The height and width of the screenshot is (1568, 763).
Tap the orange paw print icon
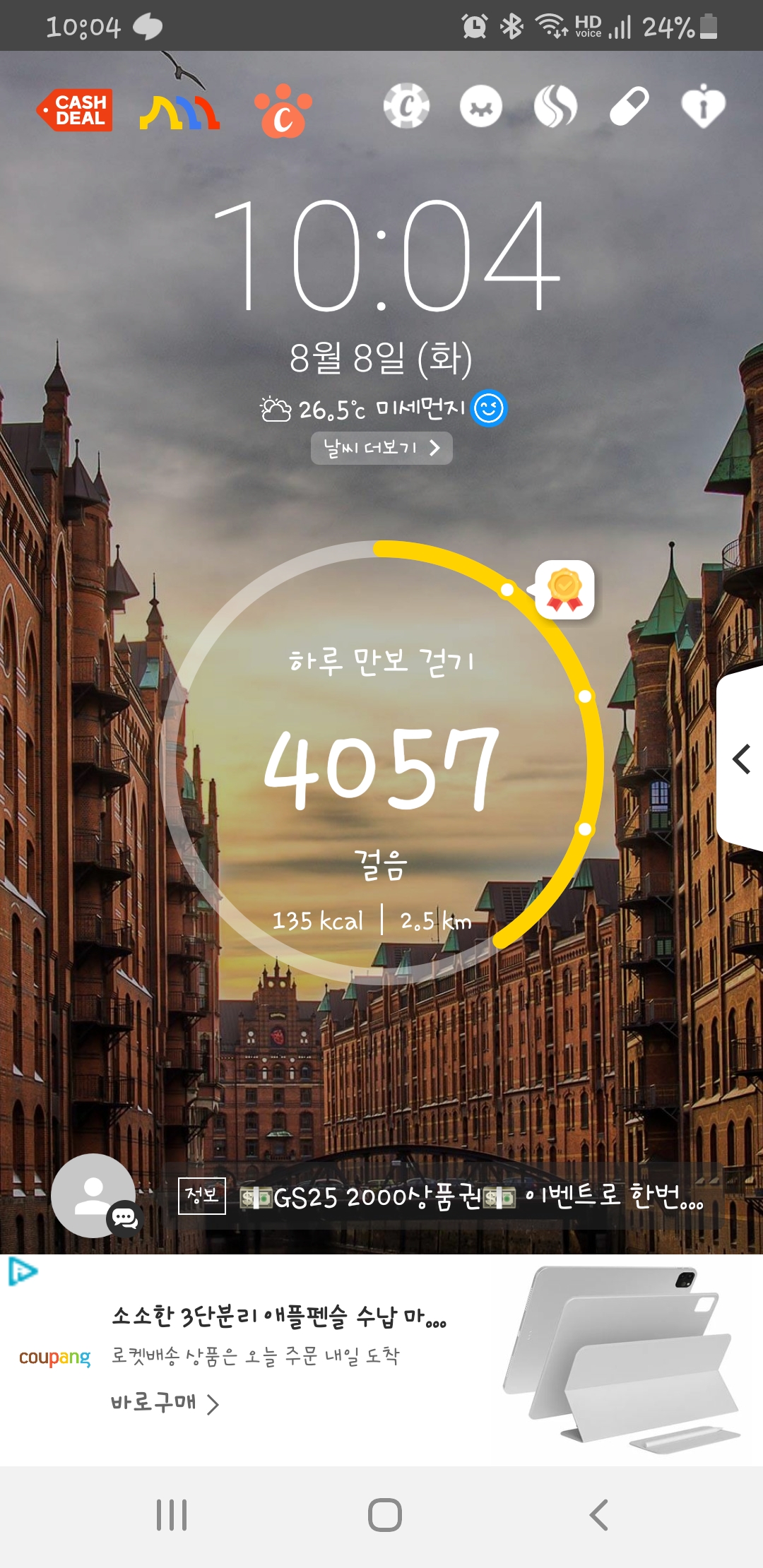click(283, 112)
